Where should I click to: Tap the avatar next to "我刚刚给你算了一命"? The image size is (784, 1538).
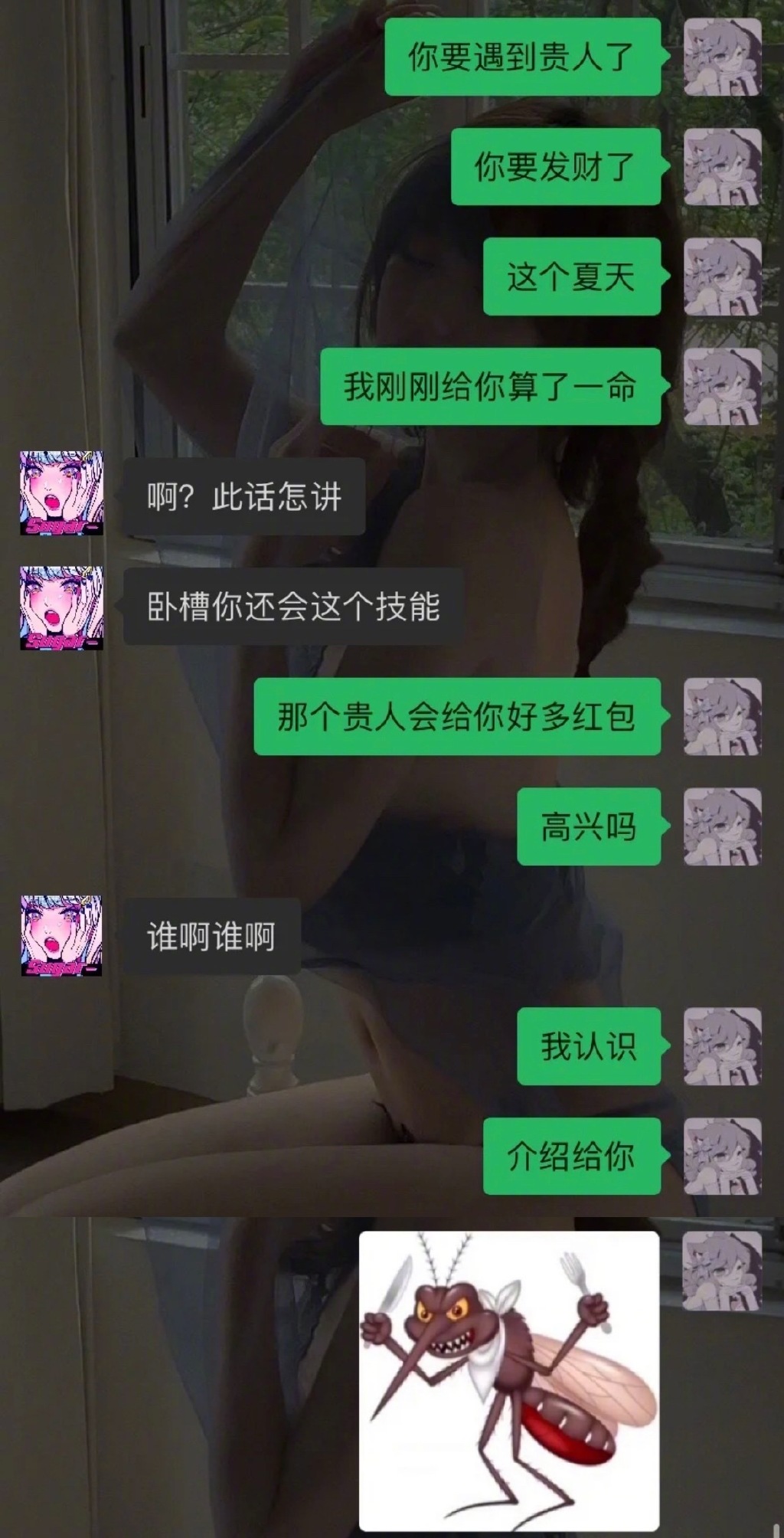[722, 387]
